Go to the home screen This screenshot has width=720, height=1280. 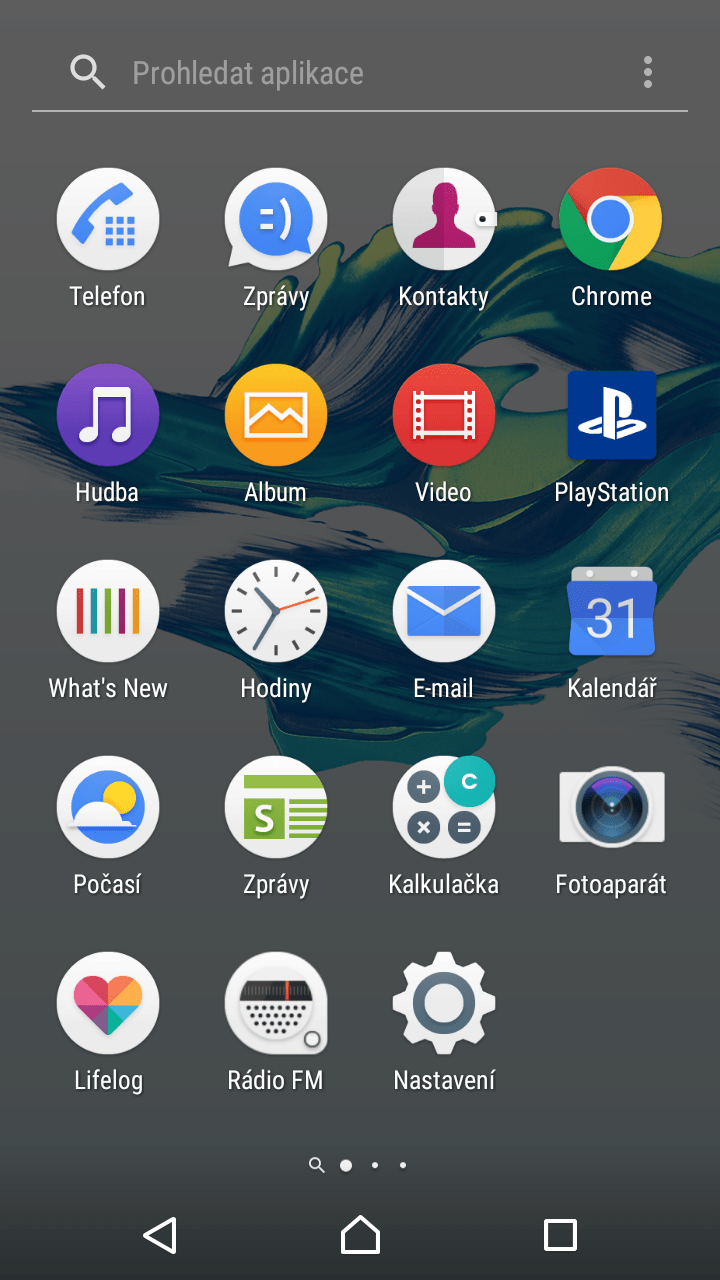(360, 1235)
